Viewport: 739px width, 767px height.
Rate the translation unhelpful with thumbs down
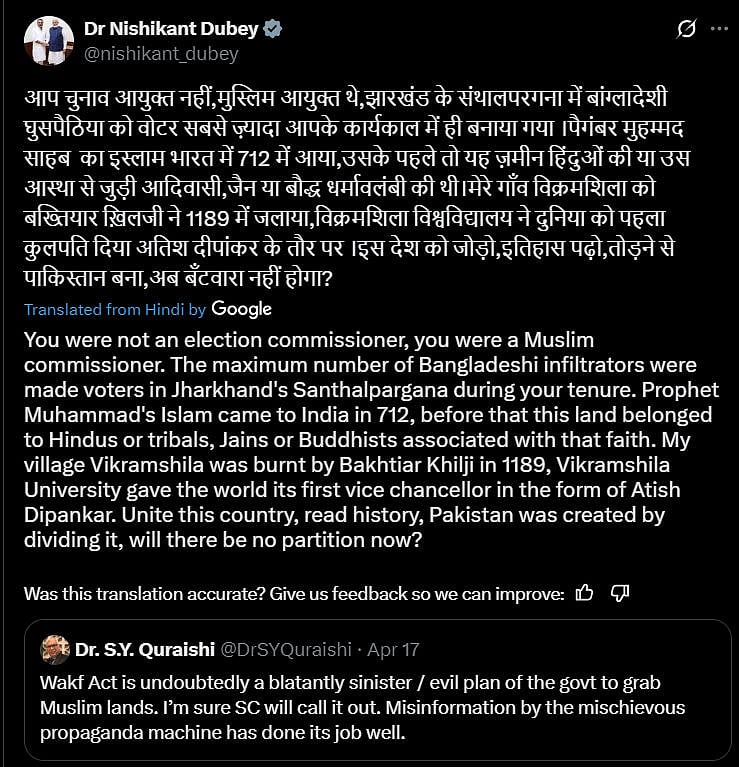pyautogui.click(x=620, y=593)
